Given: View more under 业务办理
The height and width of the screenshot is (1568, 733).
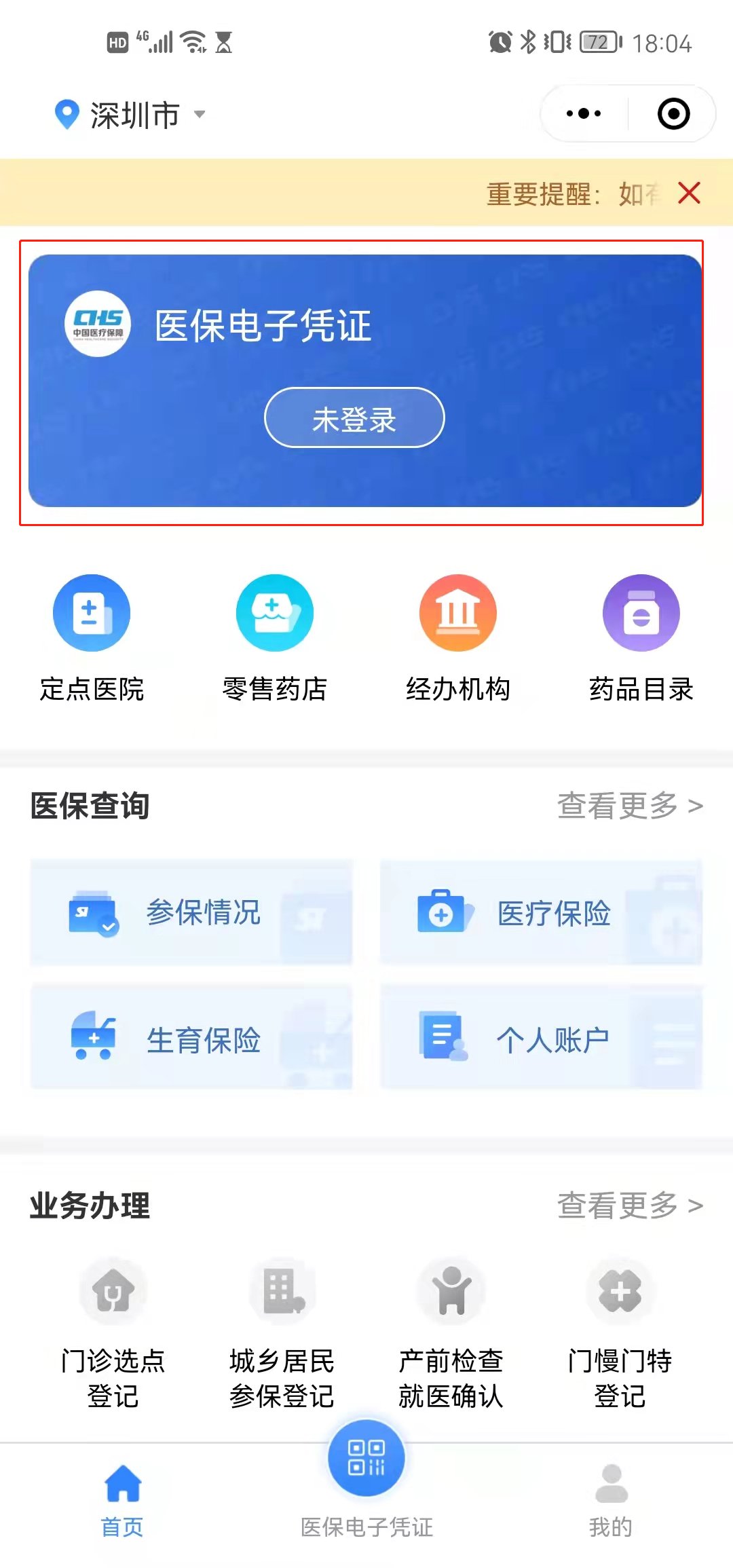Looking at the screenshot, I should (629, 1206).
